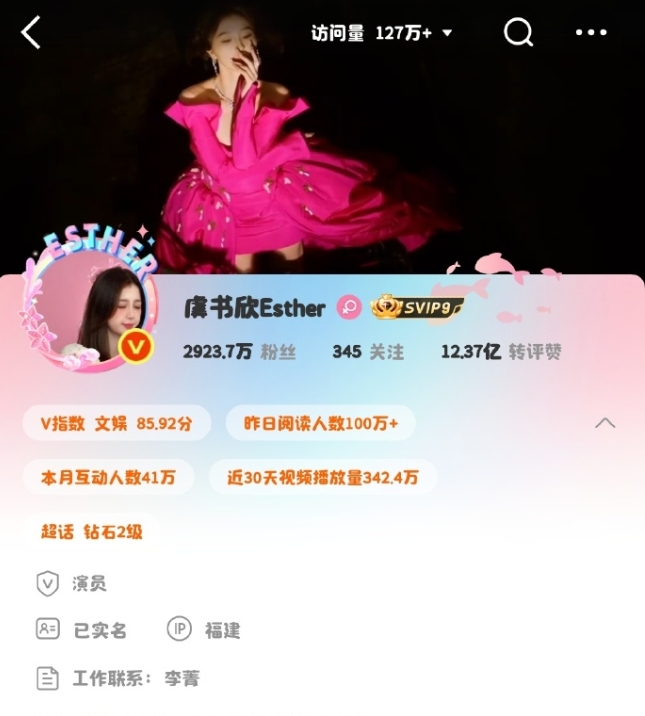
Task: Go back using the top-left arrow
Action: click(32, 33)
